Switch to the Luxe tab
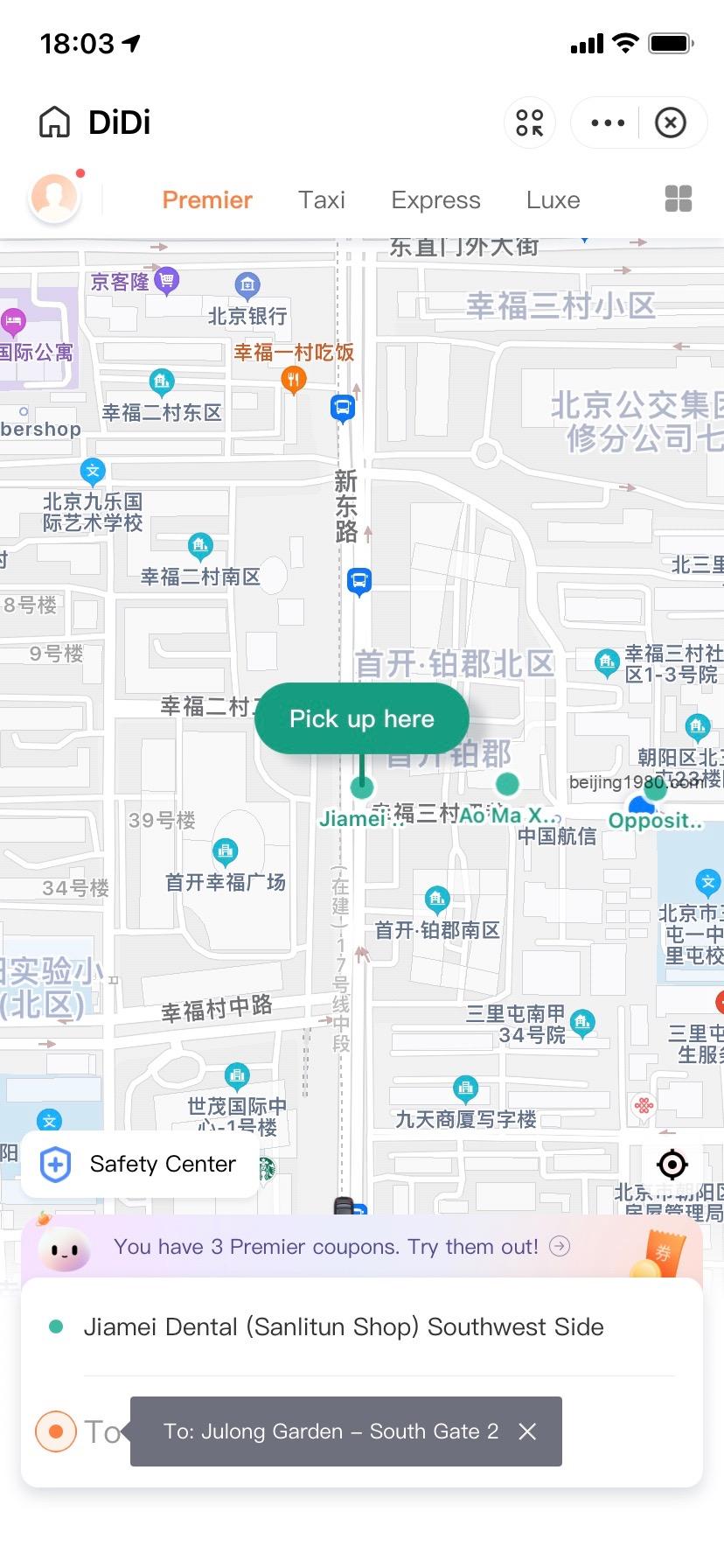 553,200
